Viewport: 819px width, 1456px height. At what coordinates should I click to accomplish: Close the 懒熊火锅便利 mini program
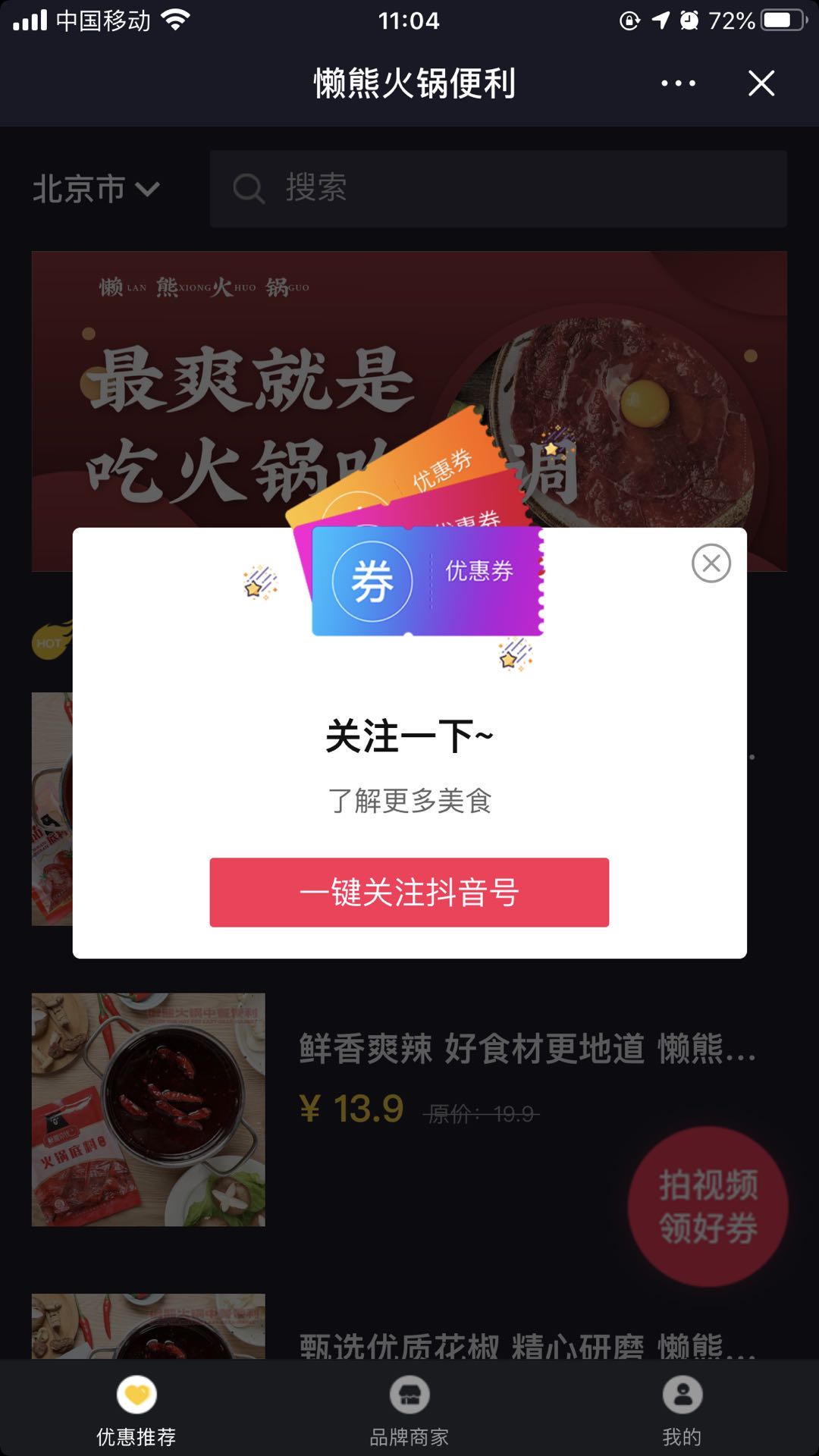point(761,83)
